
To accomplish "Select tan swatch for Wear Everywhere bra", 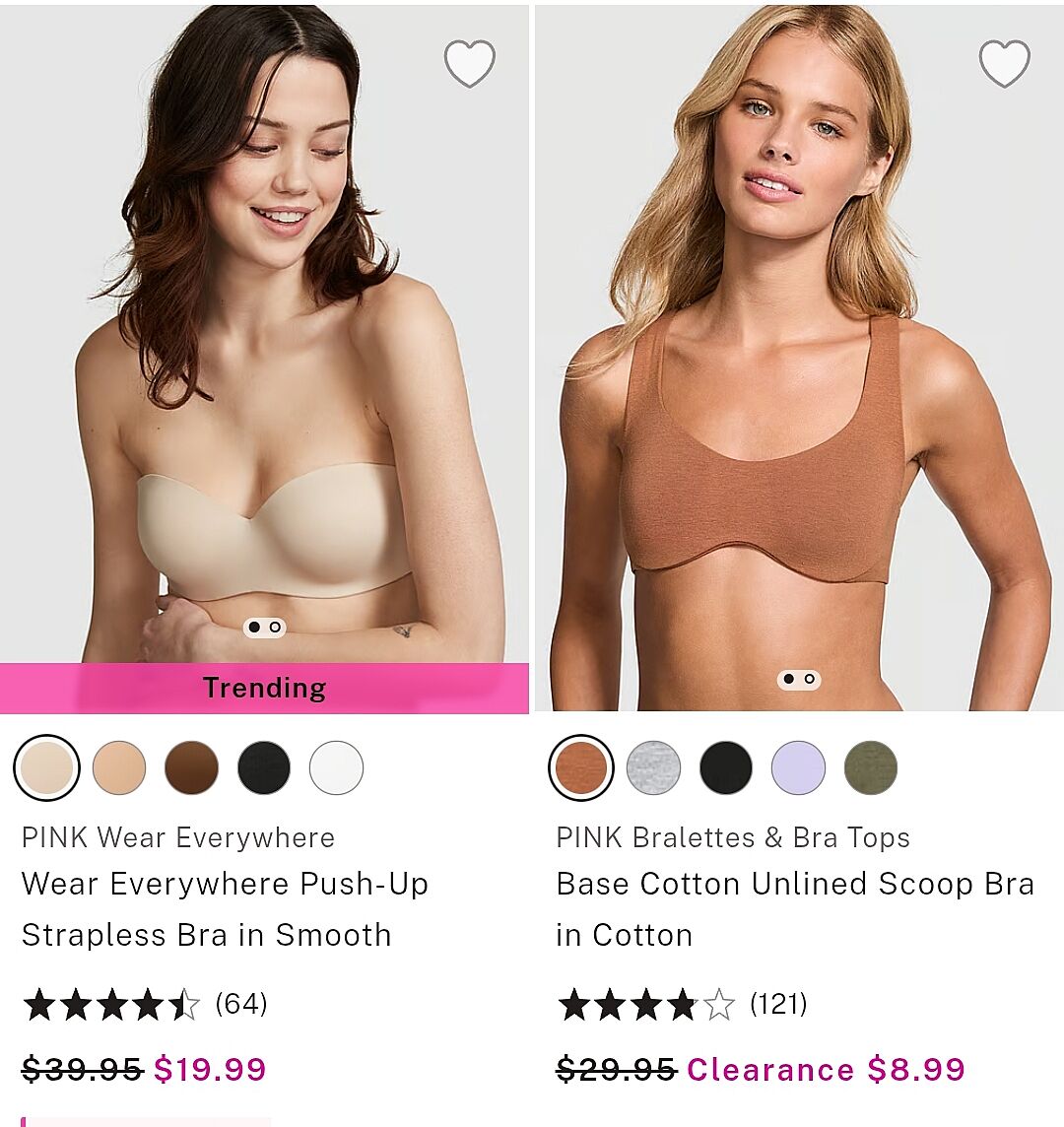I will point(119,768).
